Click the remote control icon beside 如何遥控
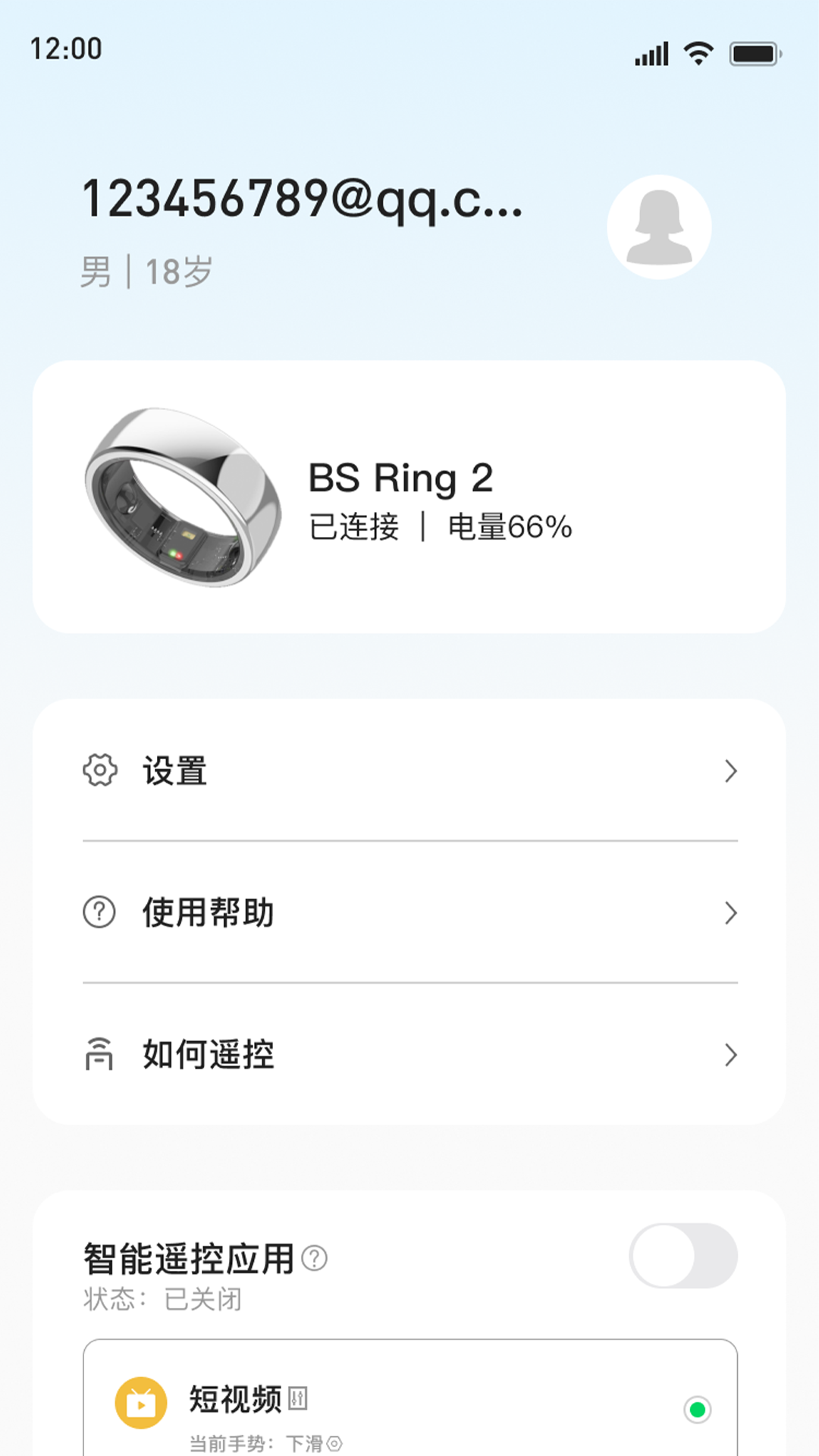819x1456 pixels. click(99, 1053)
